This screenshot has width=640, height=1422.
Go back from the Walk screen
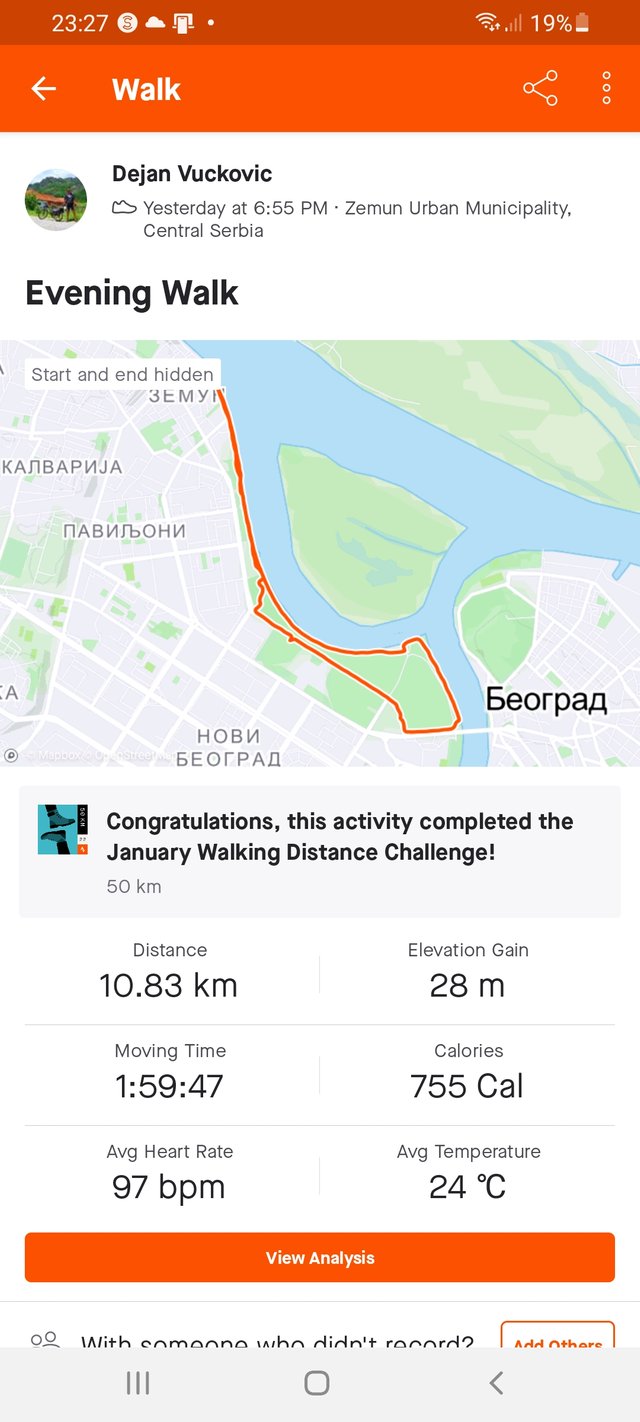click(43, 89)
